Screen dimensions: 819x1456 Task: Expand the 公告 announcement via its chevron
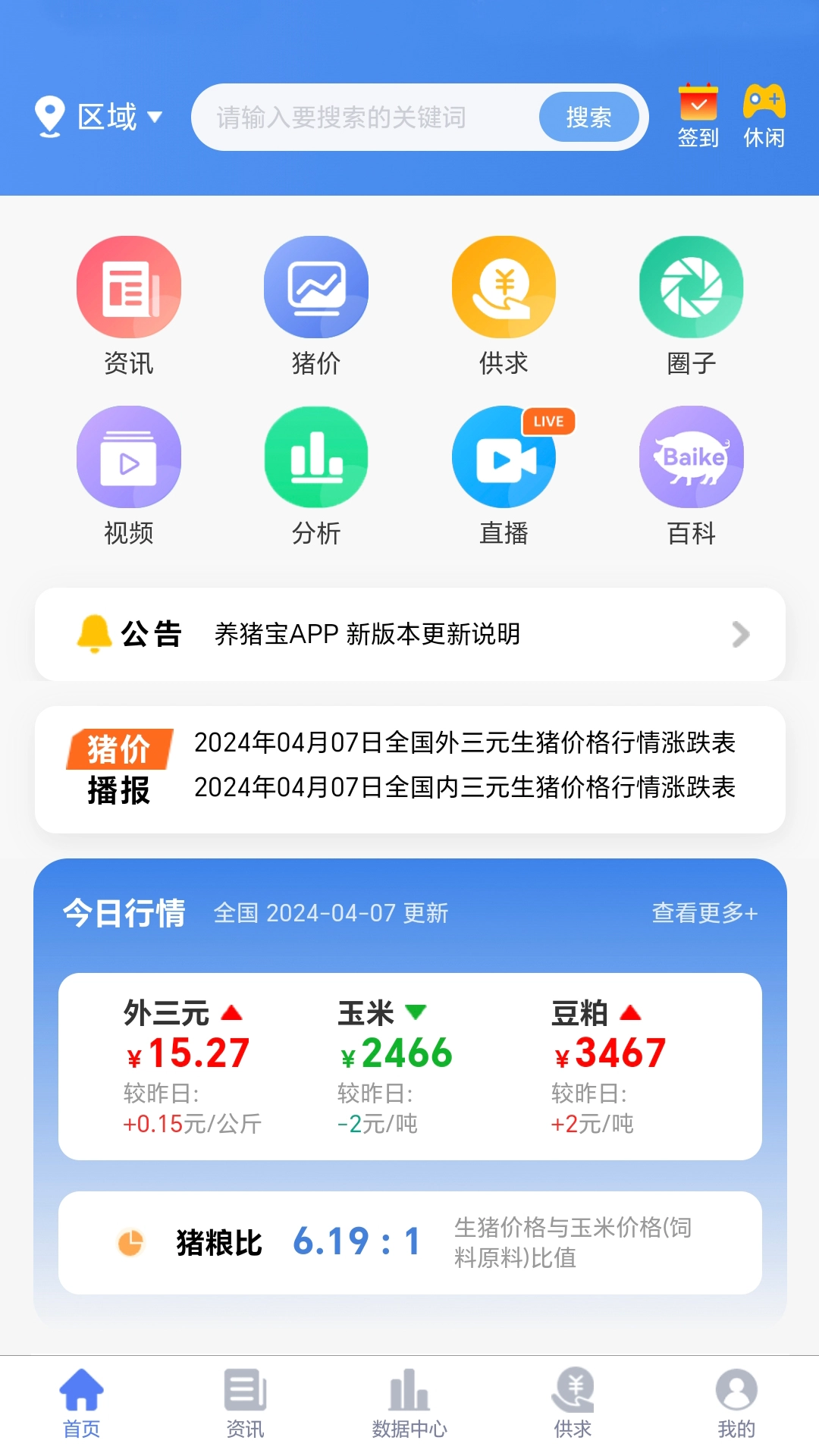coord(739,635)
